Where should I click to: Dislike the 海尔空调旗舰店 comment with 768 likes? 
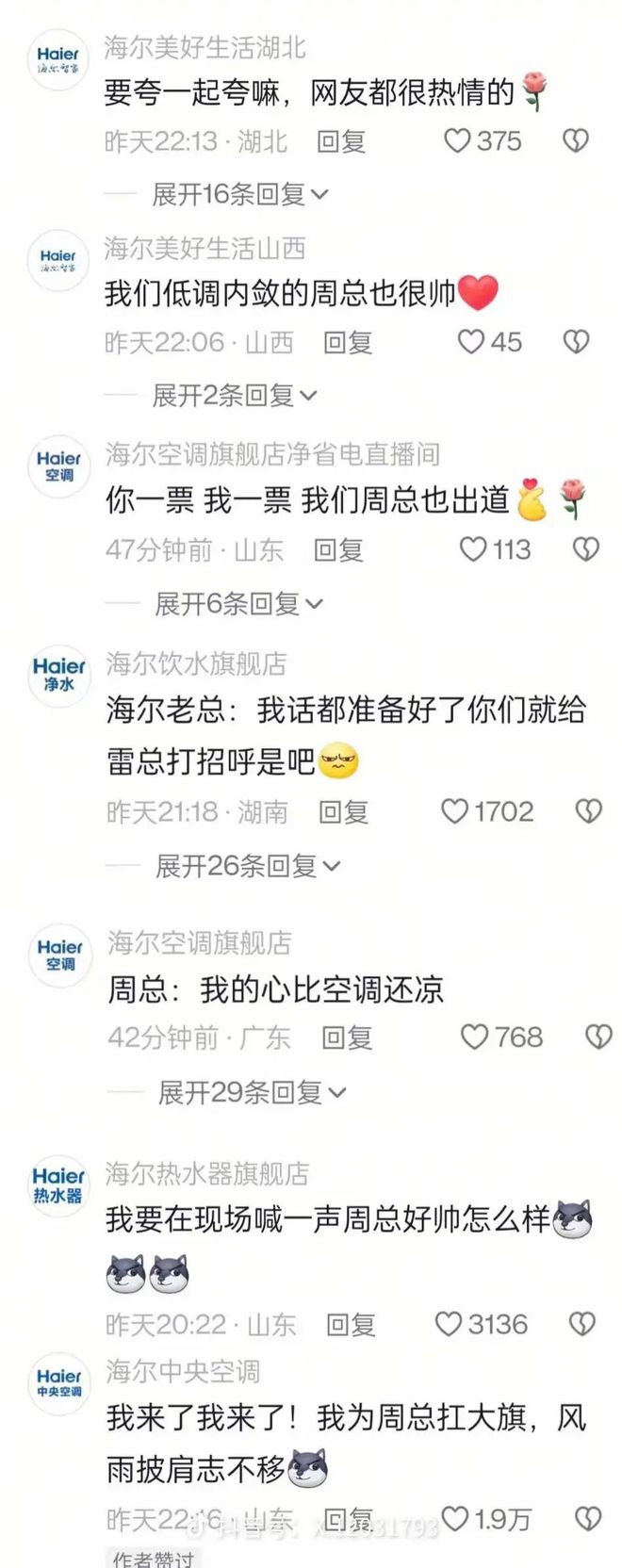pos(598,1037)
